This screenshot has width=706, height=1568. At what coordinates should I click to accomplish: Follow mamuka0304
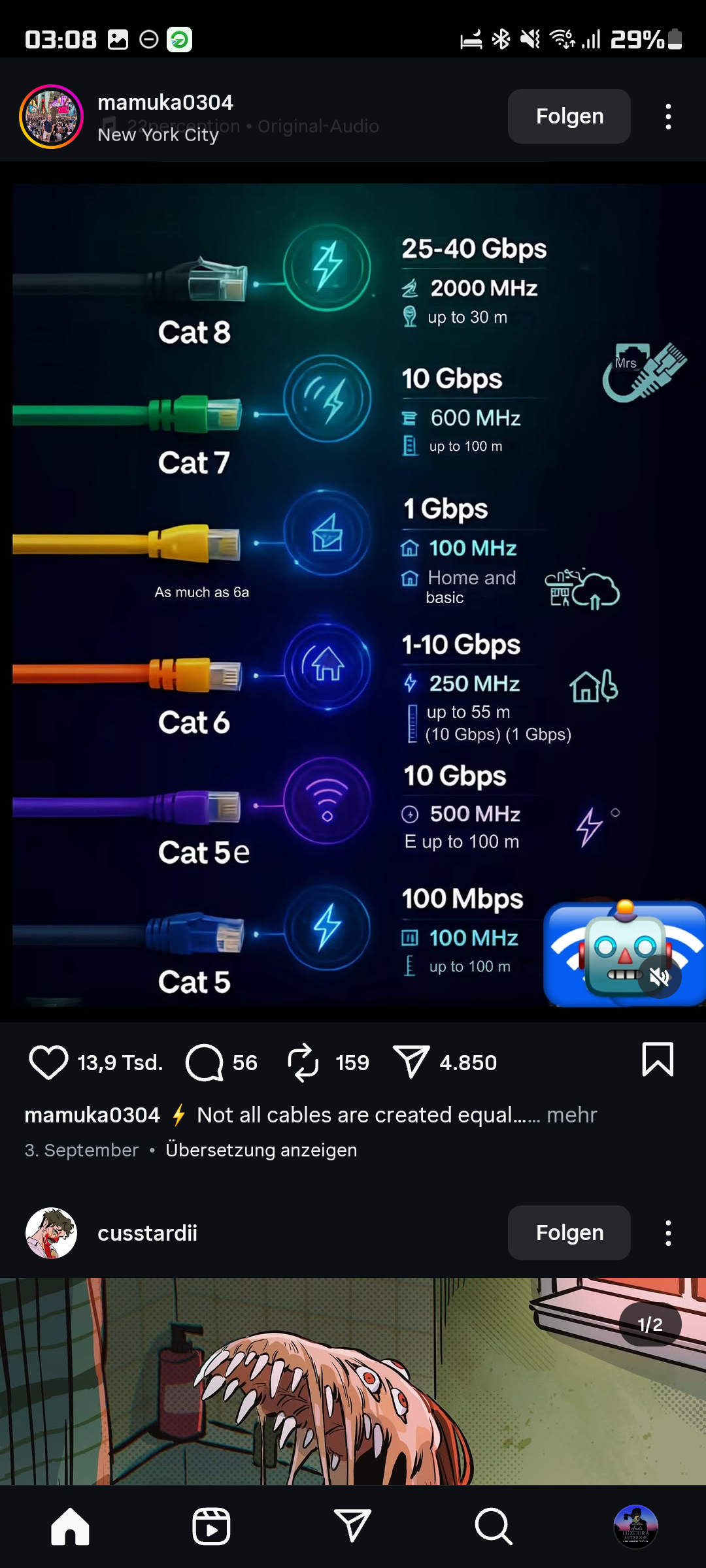click(x=569, y=116)
